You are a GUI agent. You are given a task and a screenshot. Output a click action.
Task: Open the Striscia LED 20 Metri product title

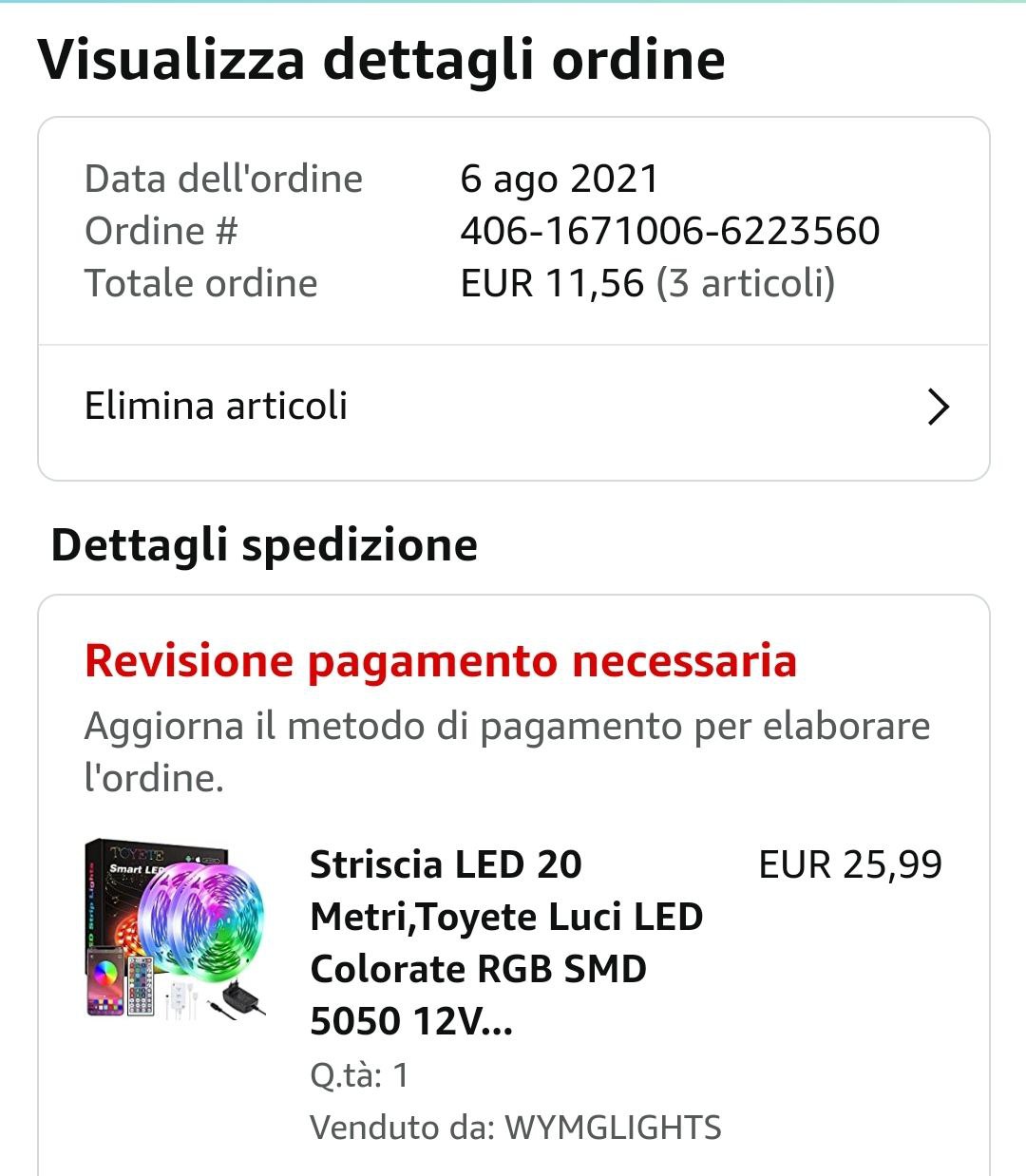(505, 942)
